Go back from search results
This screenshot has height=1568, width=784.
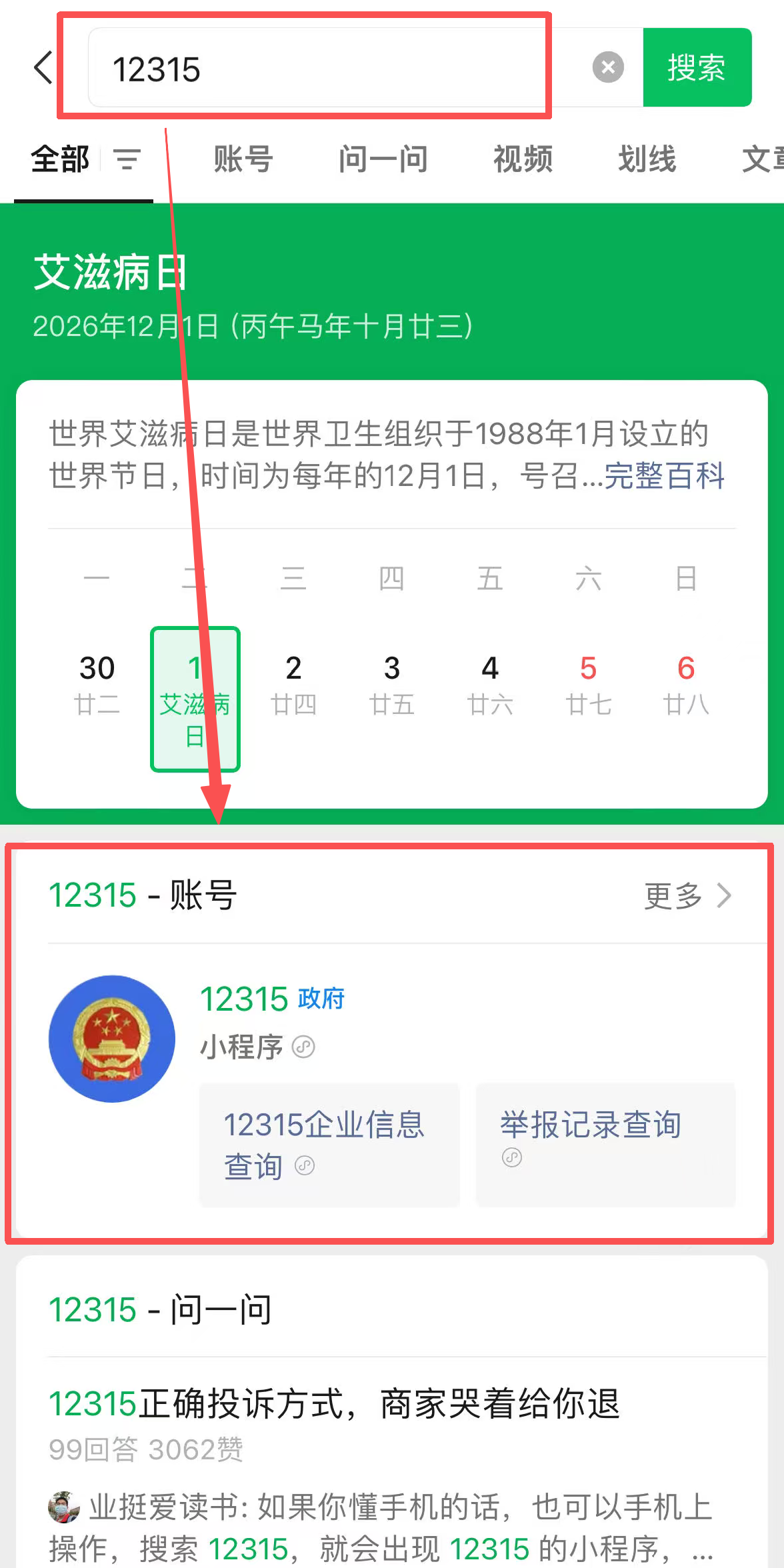pos(43,67)
